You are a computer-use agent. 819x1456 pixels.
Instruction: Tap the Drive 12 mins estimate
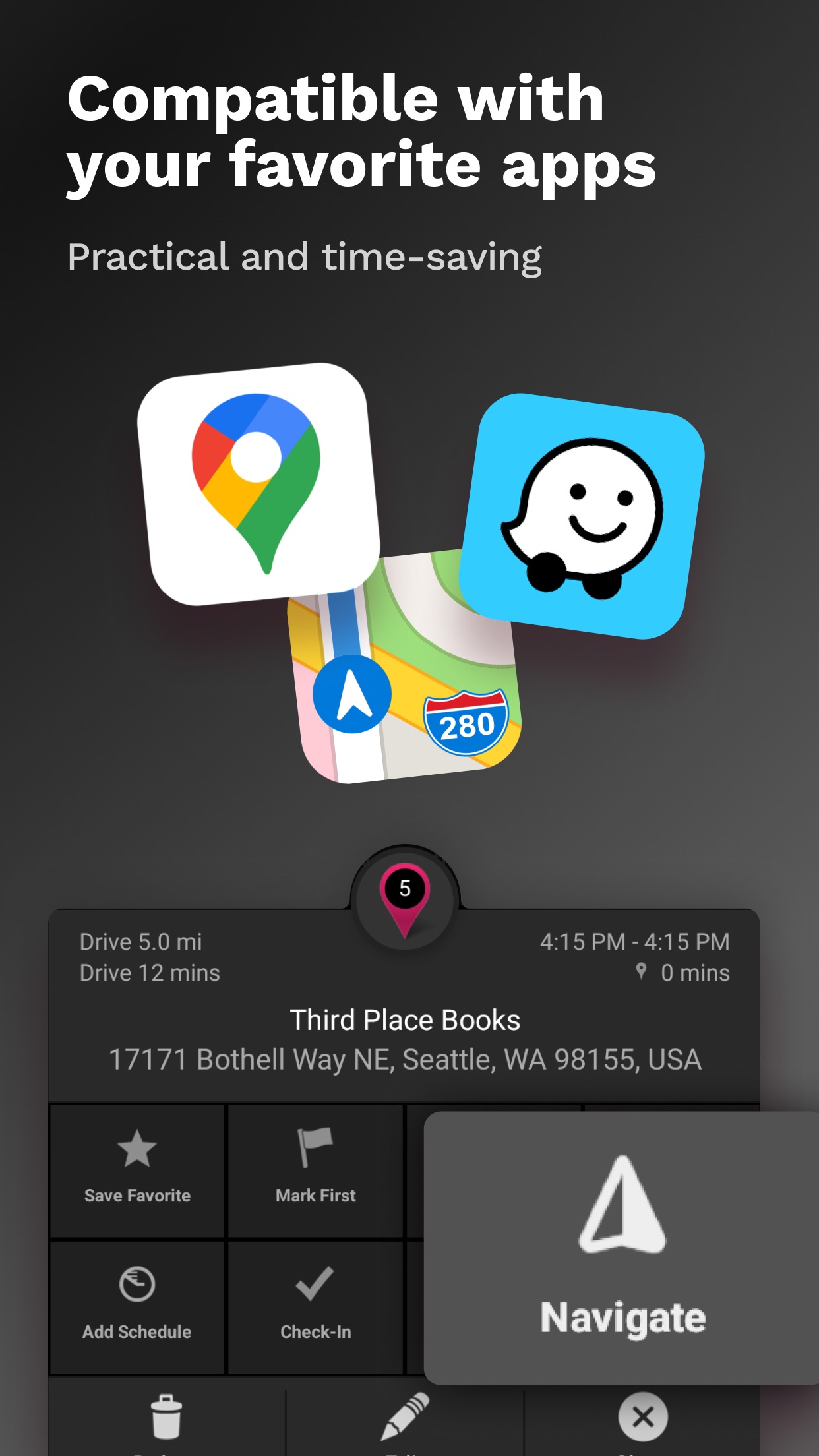point(148,973)
